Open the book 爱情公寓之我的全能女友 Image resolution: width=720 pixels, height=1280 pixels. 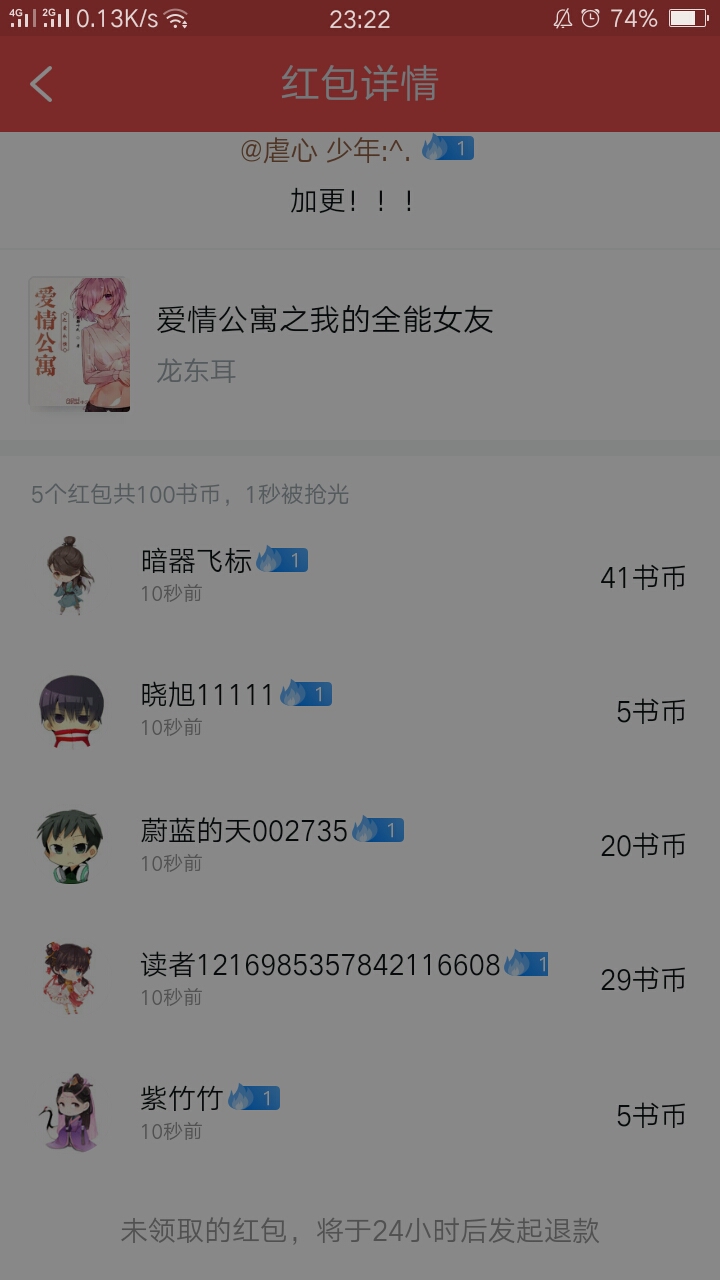360,345
